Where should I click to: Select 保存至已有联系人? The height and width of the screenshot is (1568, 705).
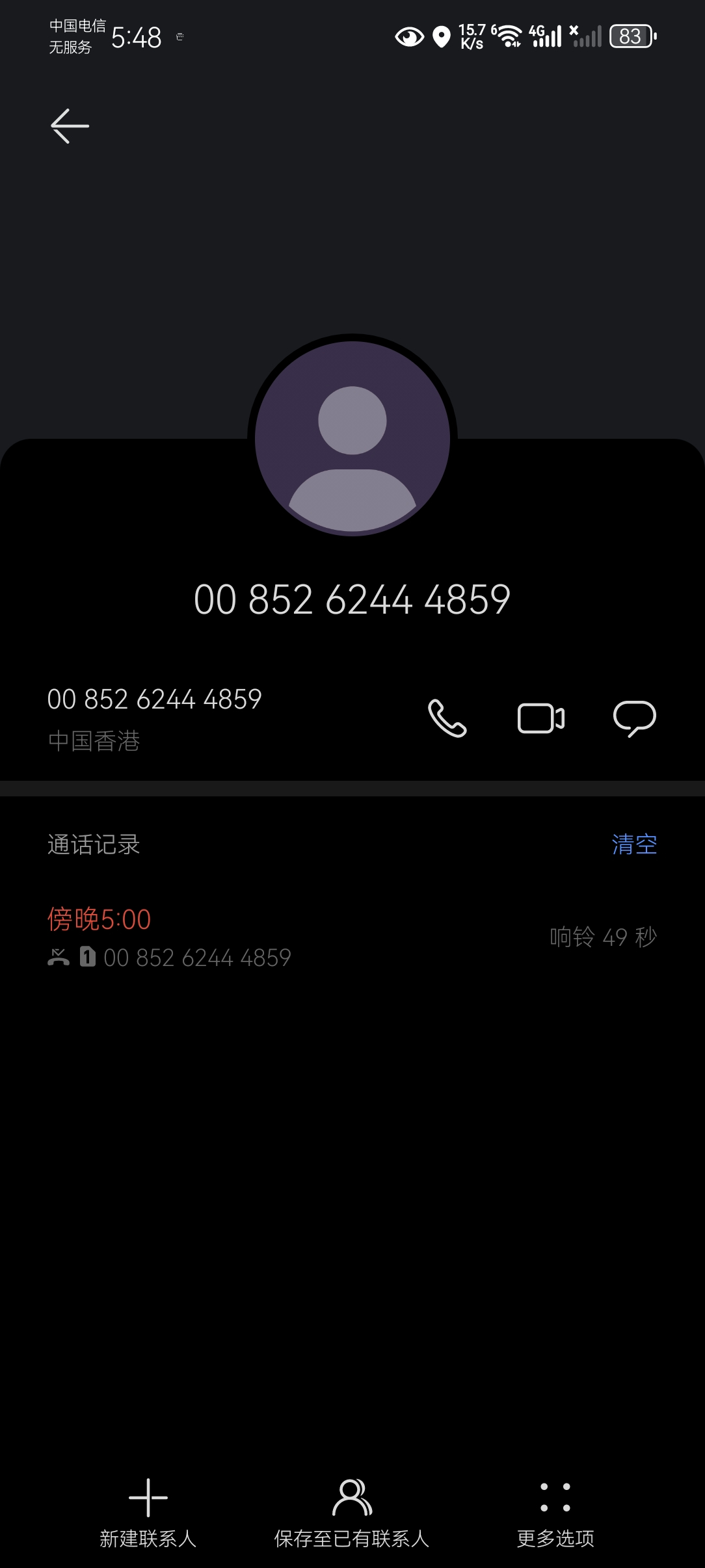pyautogui.click(x=352, y=1512)
